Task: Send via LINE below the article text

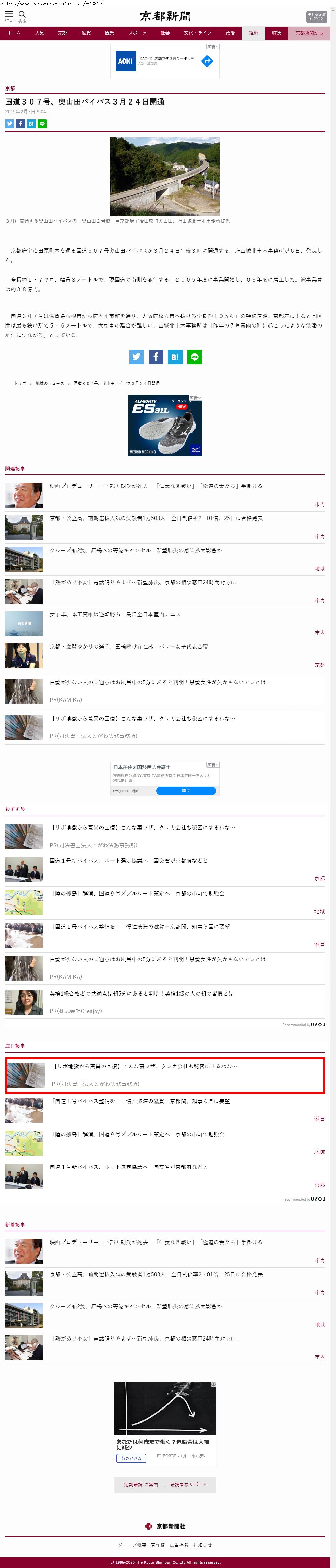Action: pos(194,357)
